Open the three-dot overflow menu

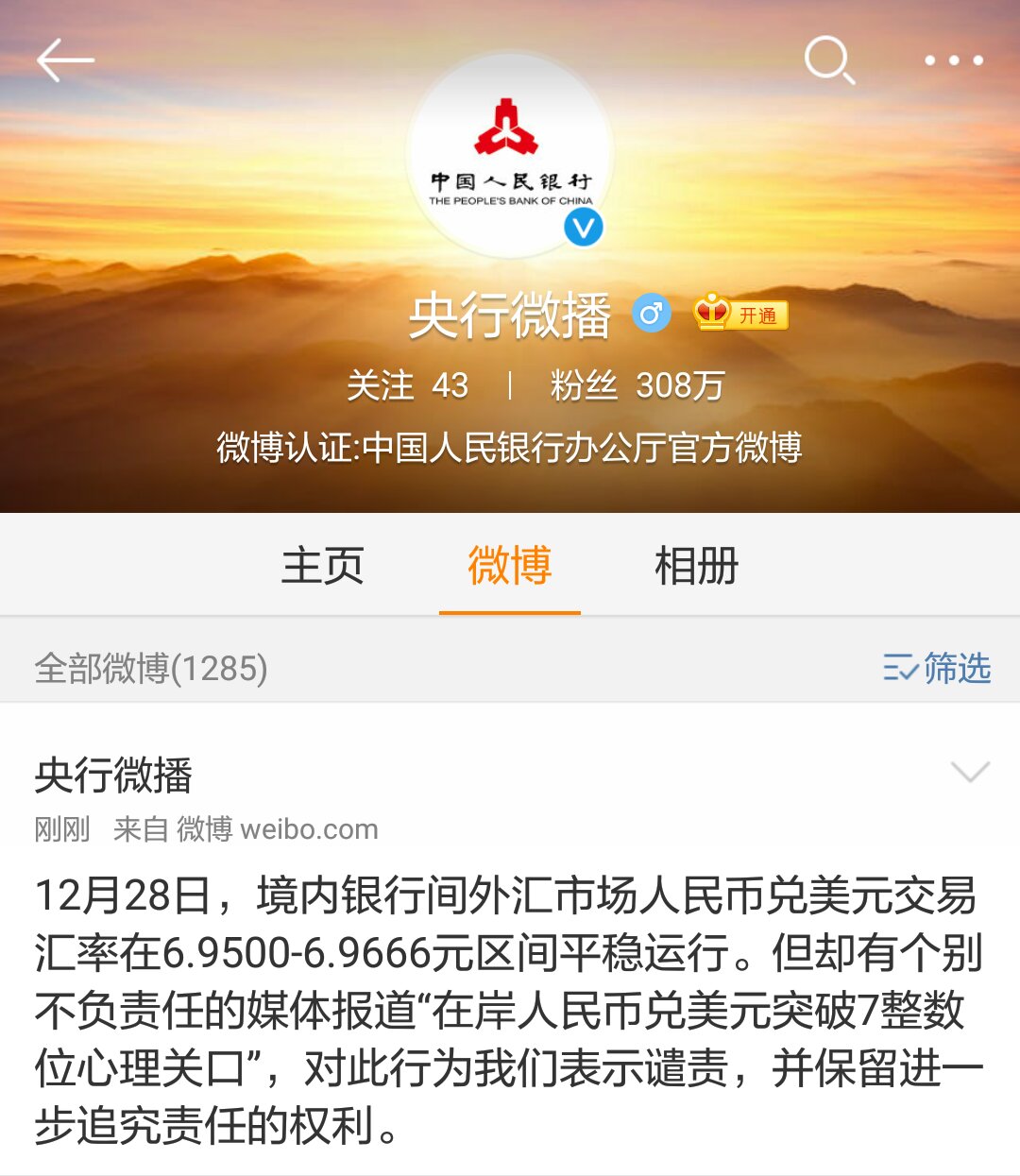coord(953,60)
